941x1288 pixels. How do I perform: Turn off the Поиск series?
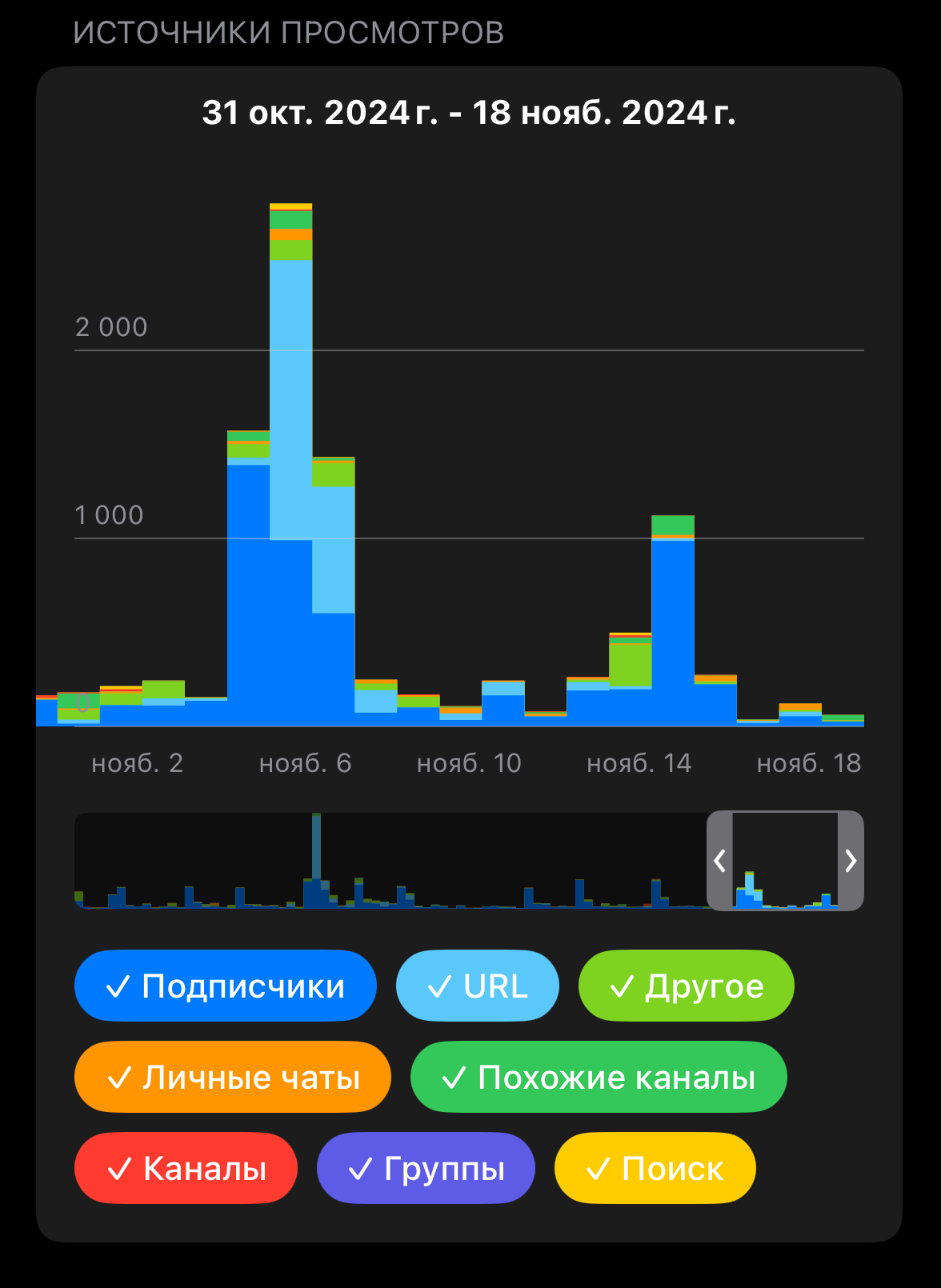pyautogui.click(x=655, y=1168)
